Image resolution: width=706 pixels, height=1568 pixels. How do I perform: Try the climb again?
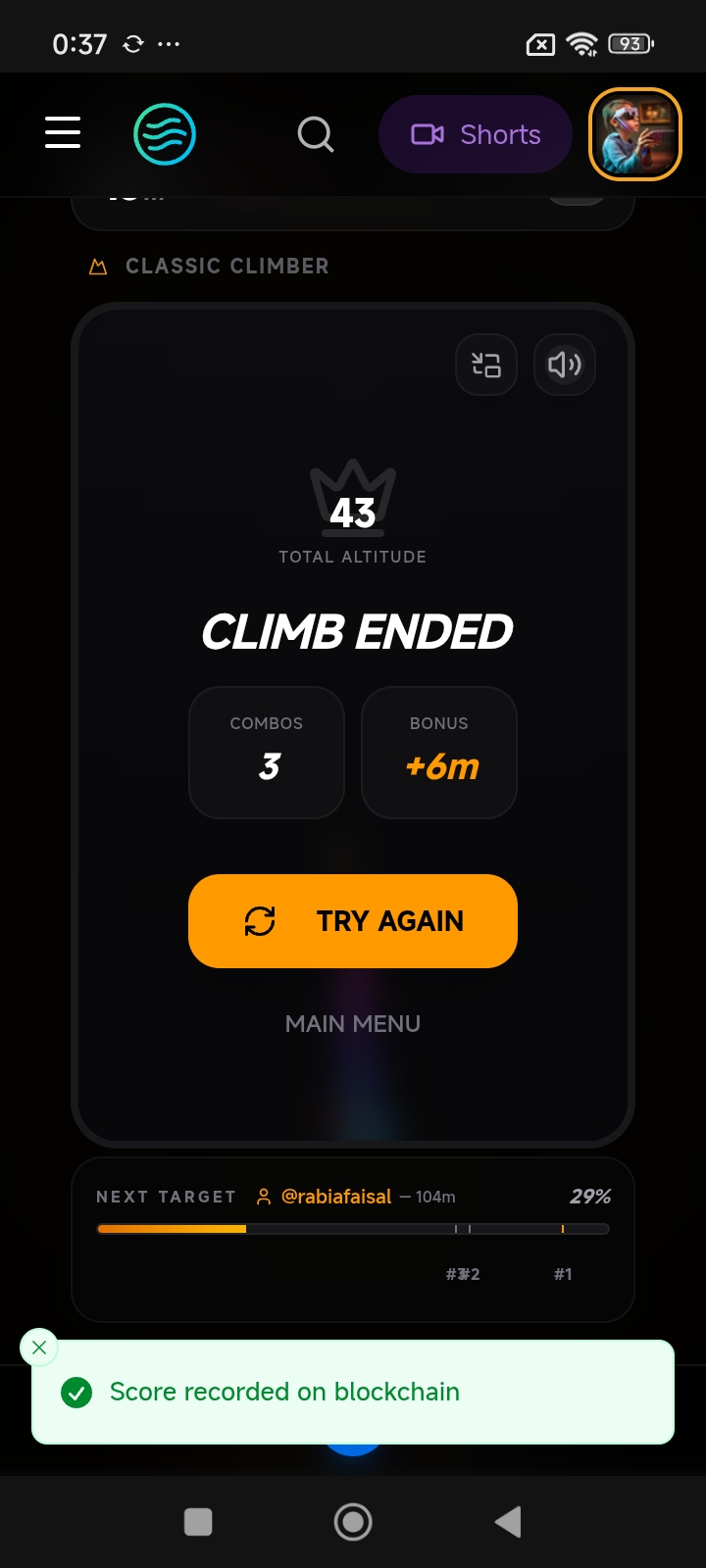[x=353, y=921]
